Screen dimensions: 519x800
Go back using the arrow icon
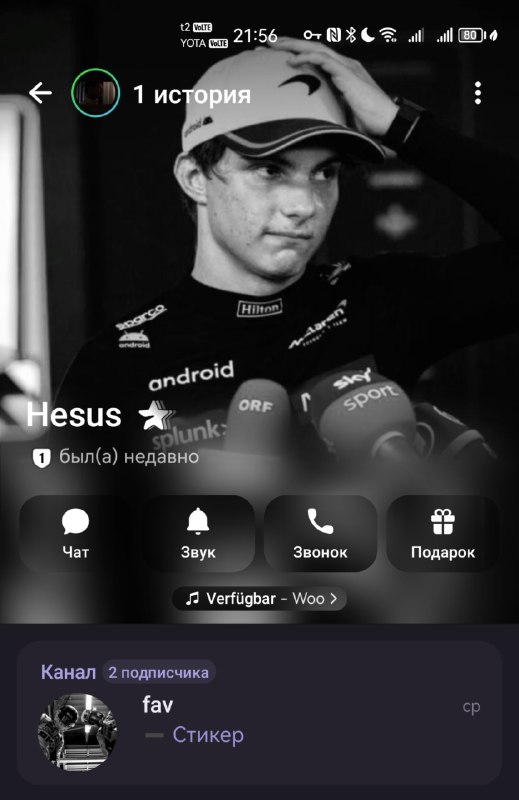[x=40, y=93]
